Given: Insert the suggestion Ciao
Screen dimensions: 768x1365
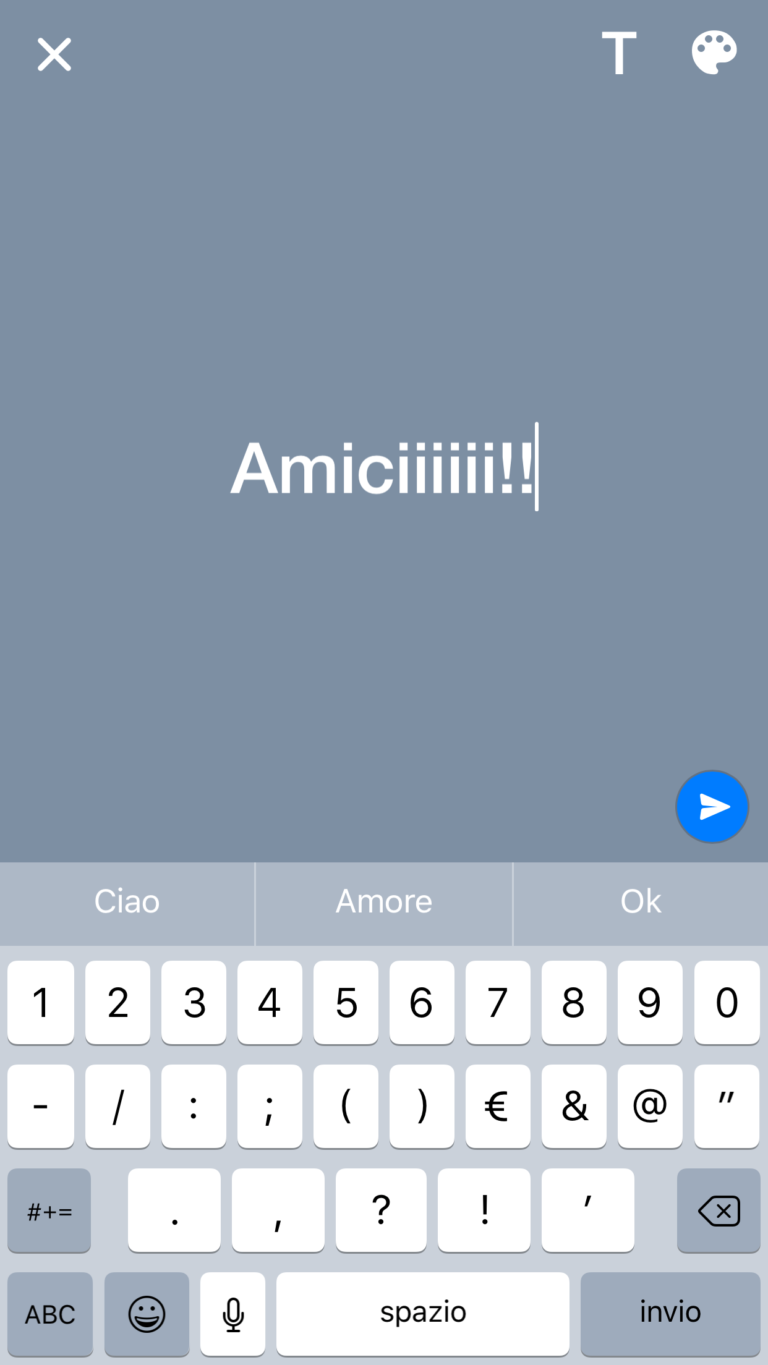Looking at the screenshot, I should pyautogui.click(x=127, y=902).
